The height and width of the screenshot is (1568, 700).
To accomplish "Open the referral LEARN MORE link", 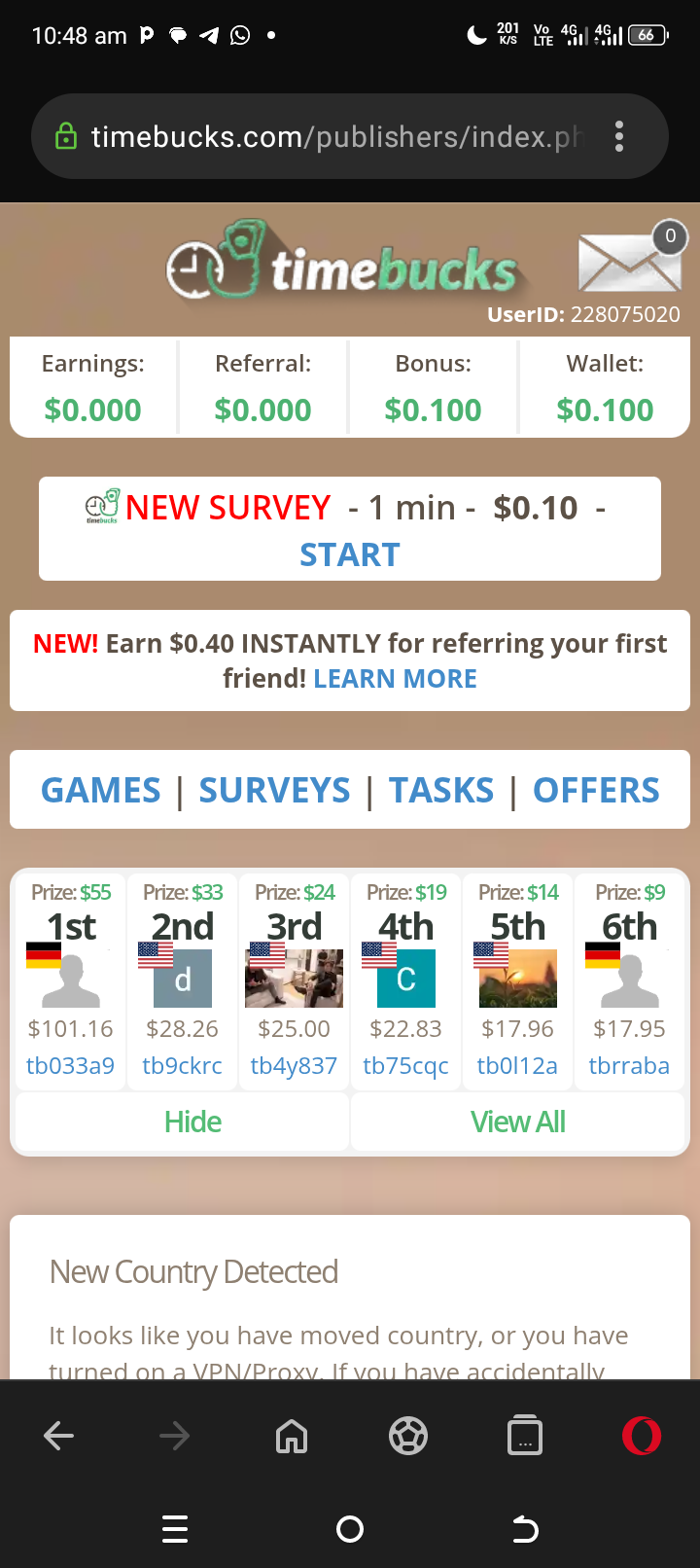I will pyautogui.click(x=395, y=679).
